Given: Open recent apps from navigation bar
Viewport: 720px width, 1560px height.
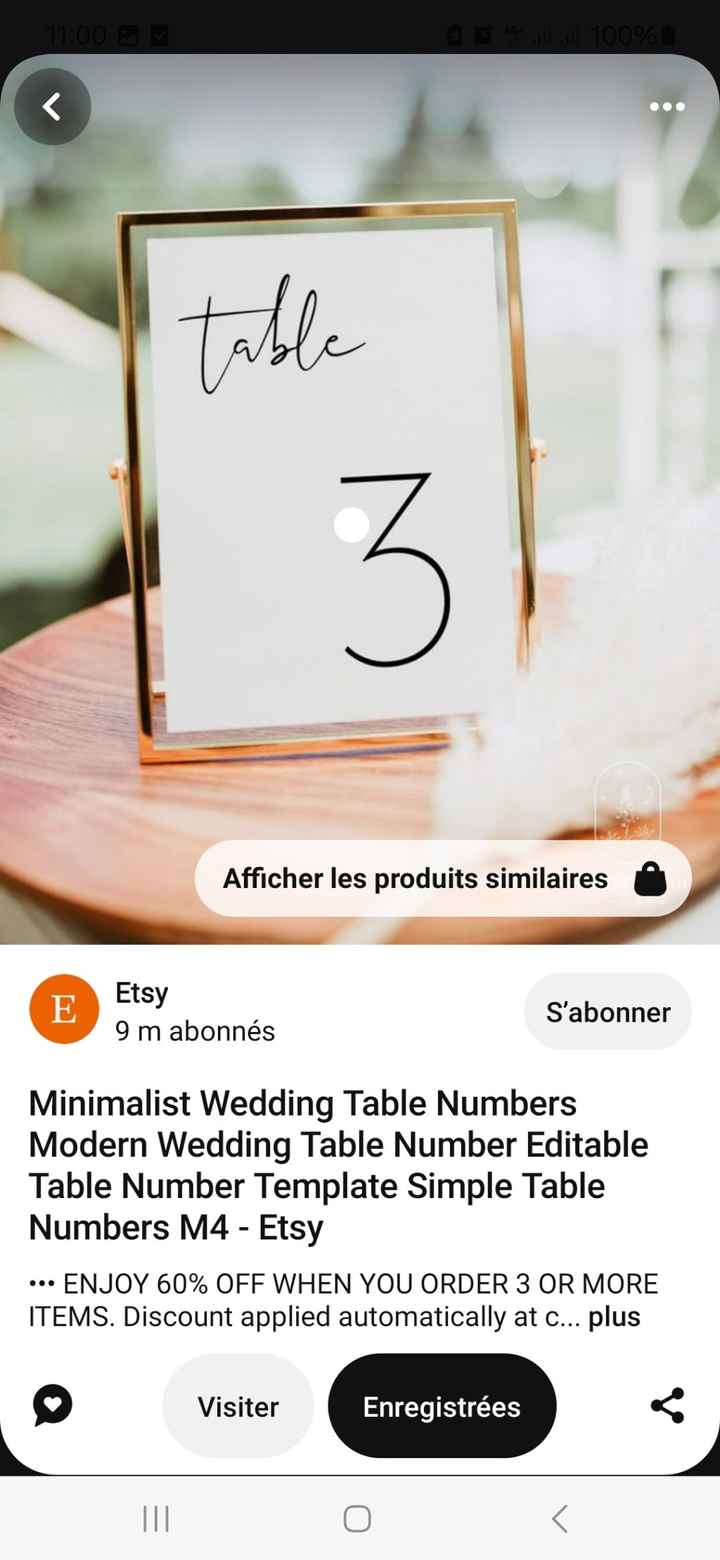Looking at the screenshot, I should 156,1519.
